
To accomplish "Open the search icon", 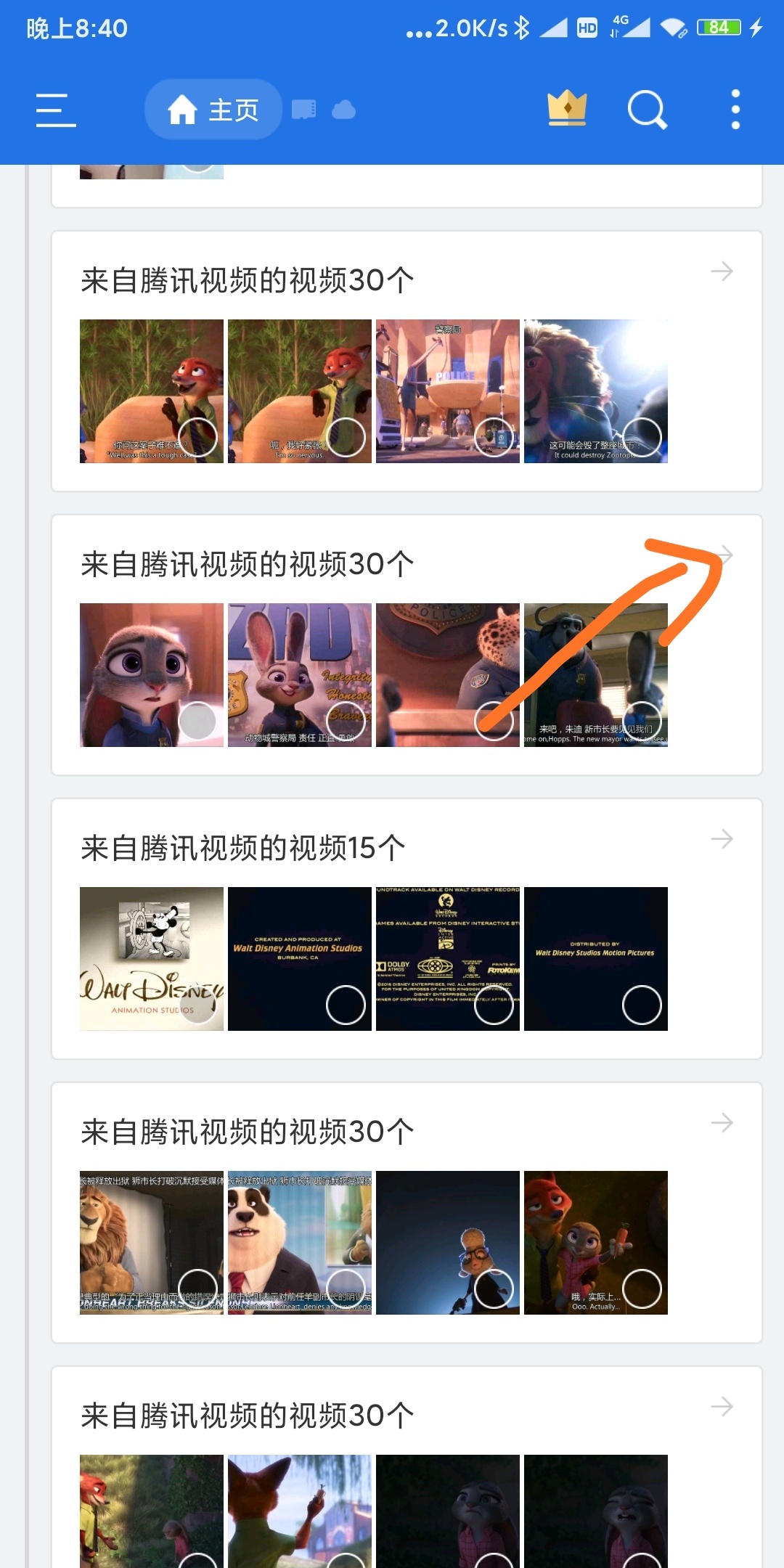I will 646,110.
